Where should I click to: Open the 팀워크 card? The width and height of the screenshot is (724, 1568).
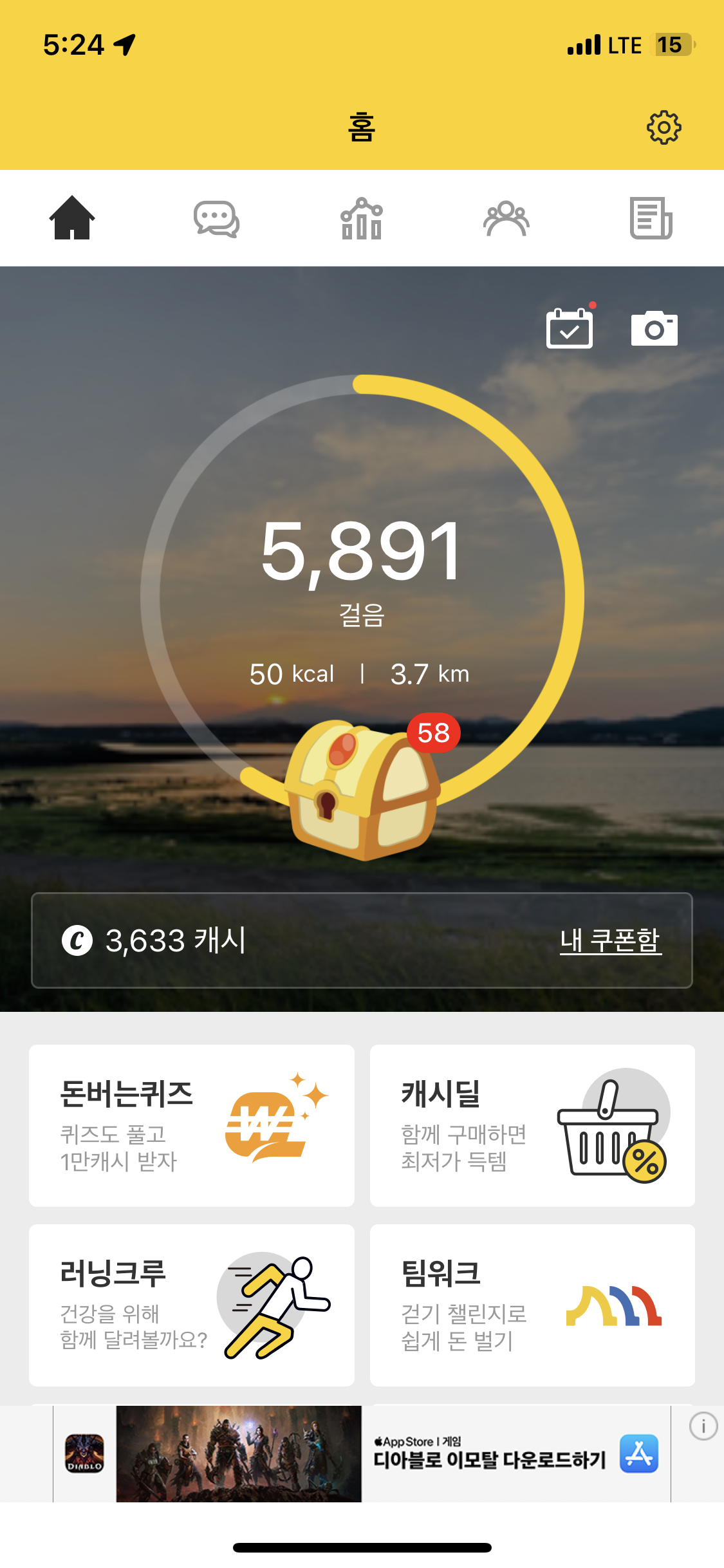pyautogui.click(x=532, y=1305)
